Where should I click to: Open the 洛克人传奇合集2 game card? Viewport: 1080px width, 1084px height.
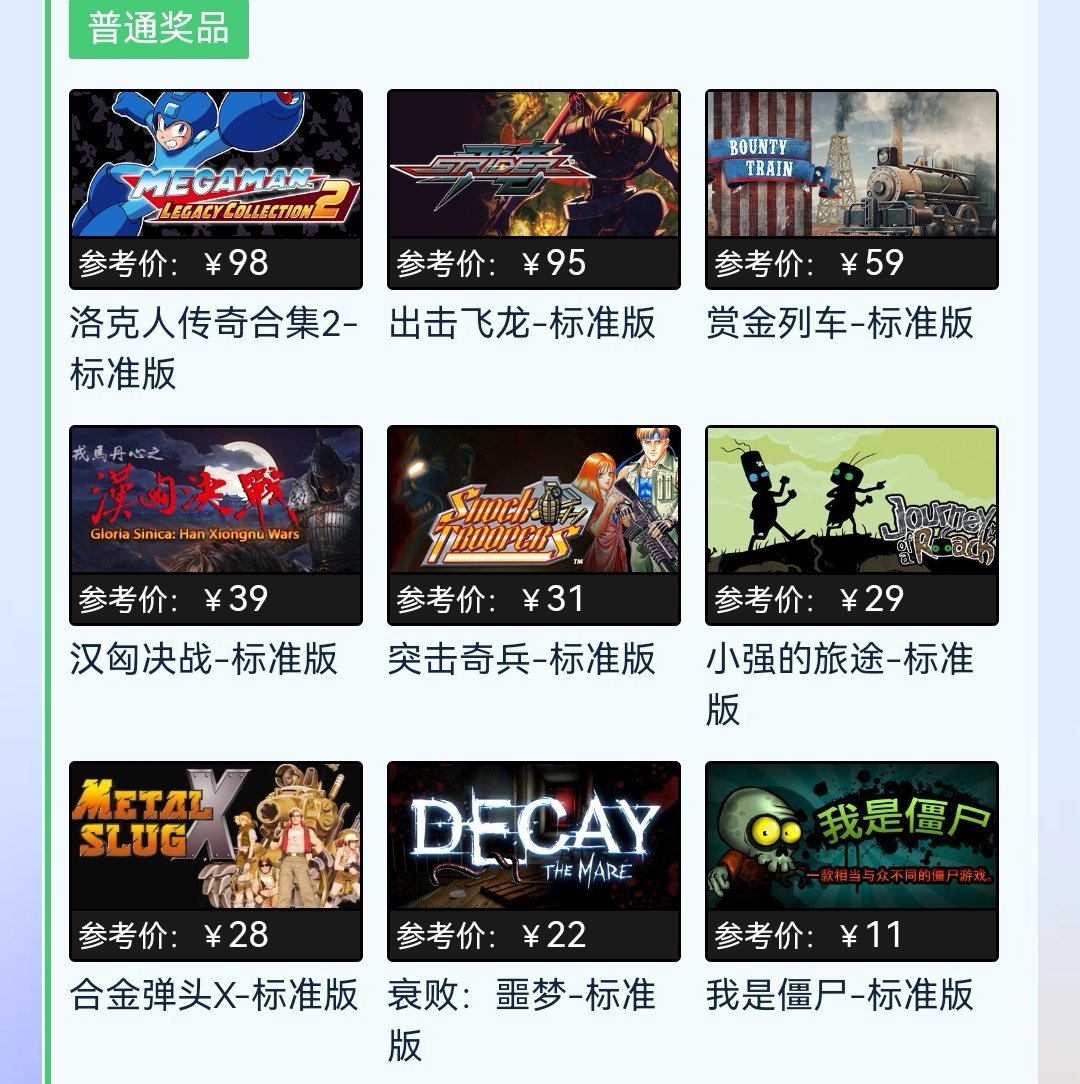click(x=215, y=165)
